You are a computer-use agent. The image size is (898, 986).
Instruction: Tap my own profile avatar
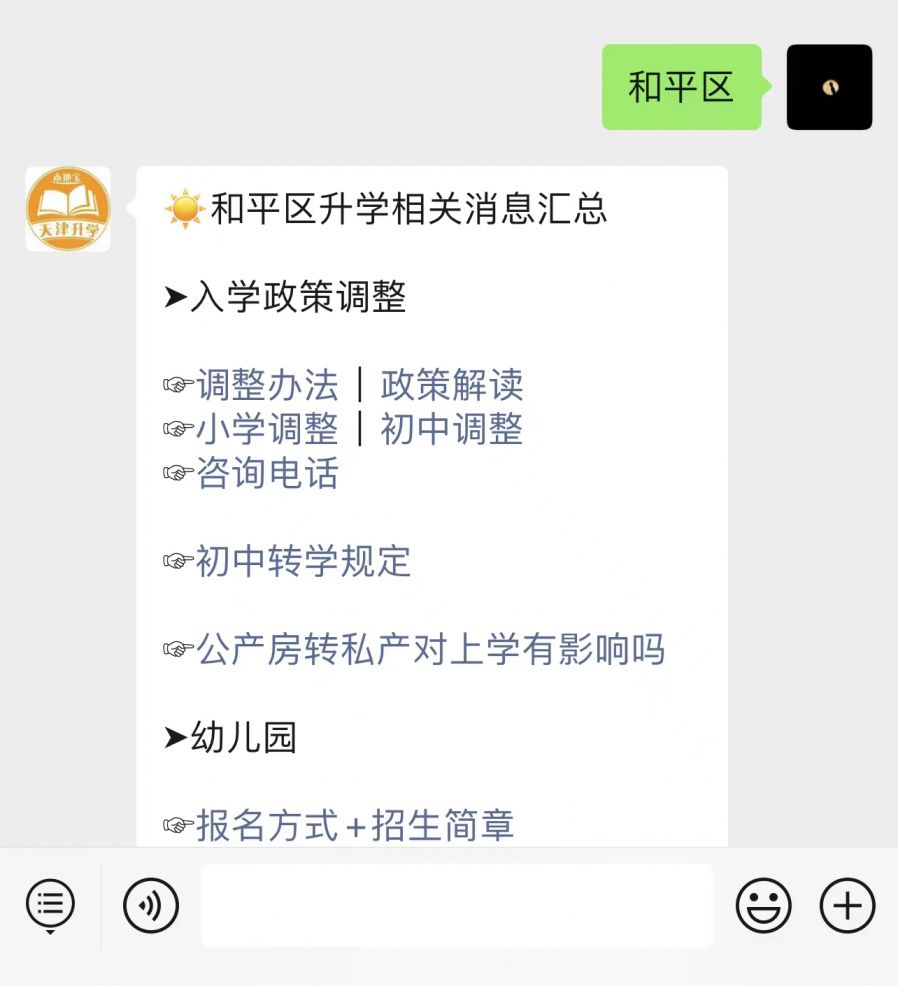pos(829,87)
